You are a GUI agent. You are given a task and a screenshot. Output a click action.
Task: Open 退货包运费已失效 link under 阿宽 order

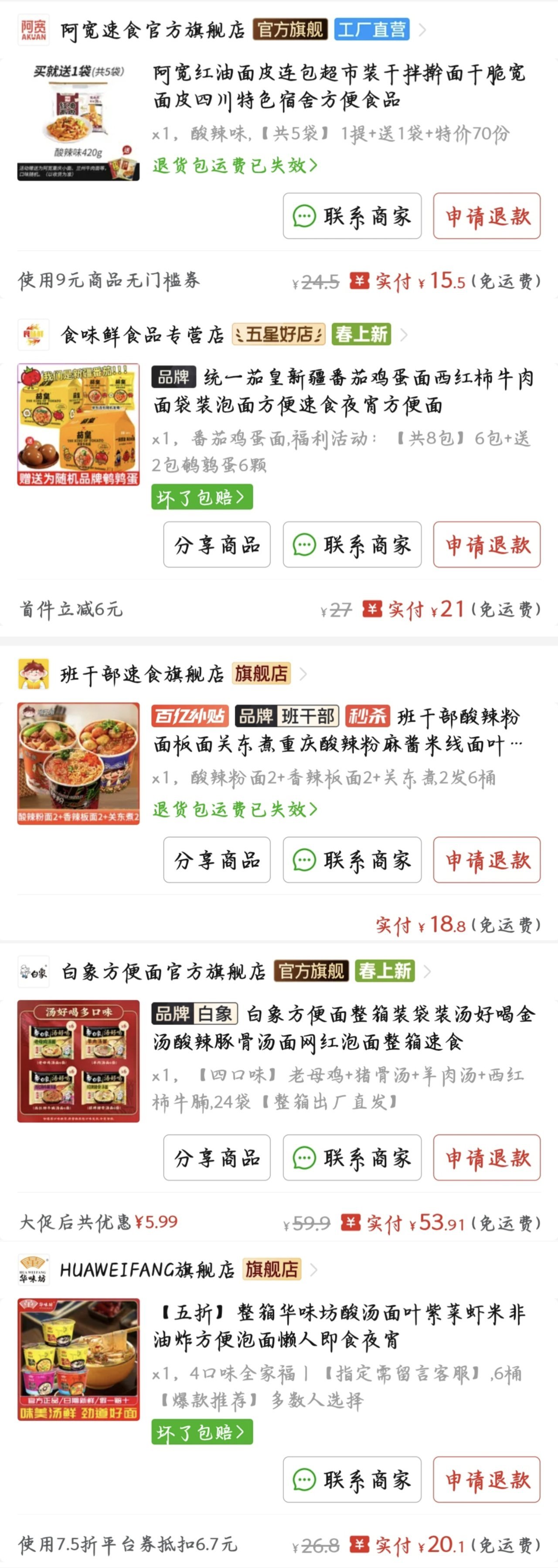[235, 166]
